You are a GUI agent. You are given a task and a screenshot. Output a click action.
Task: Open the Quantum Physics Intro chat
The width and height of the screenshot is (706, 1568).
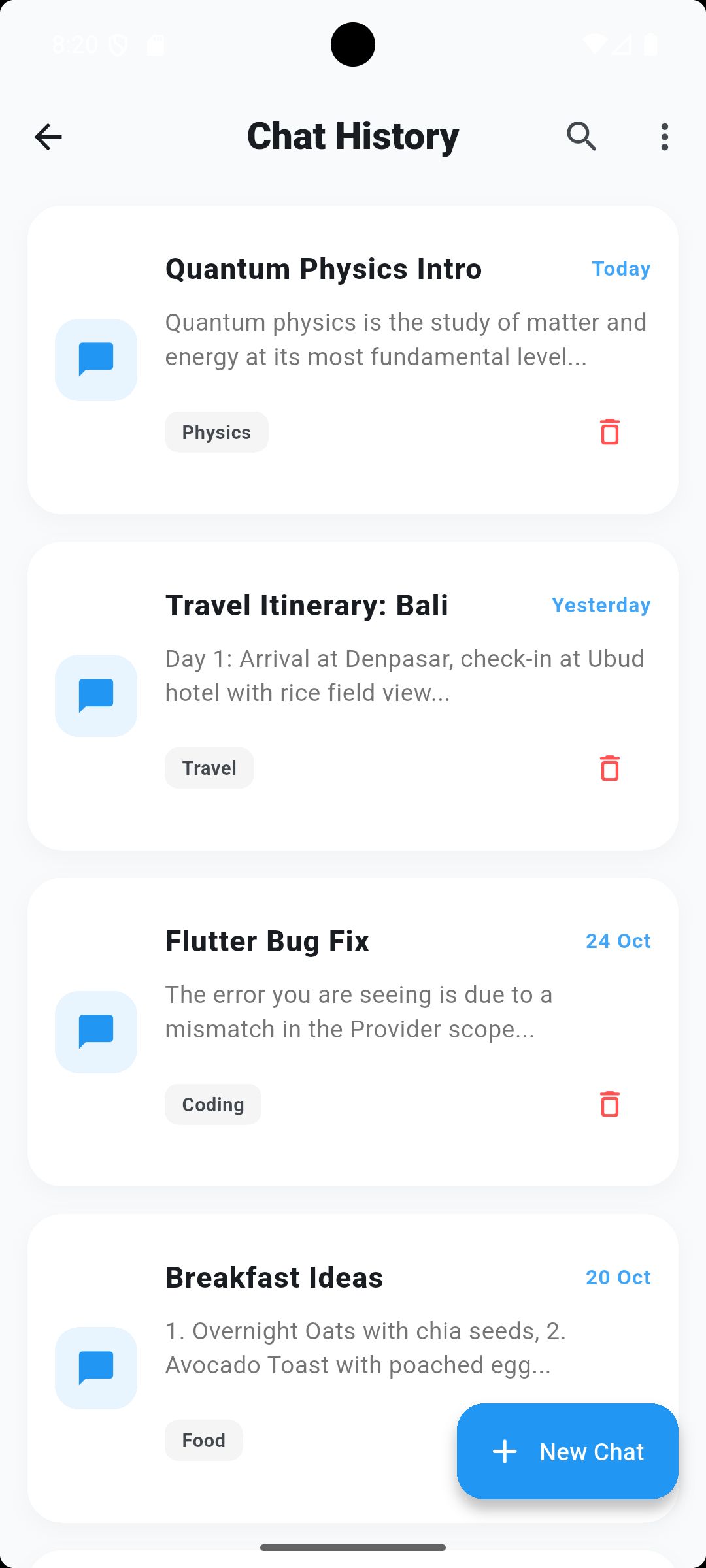click(324, 269)
